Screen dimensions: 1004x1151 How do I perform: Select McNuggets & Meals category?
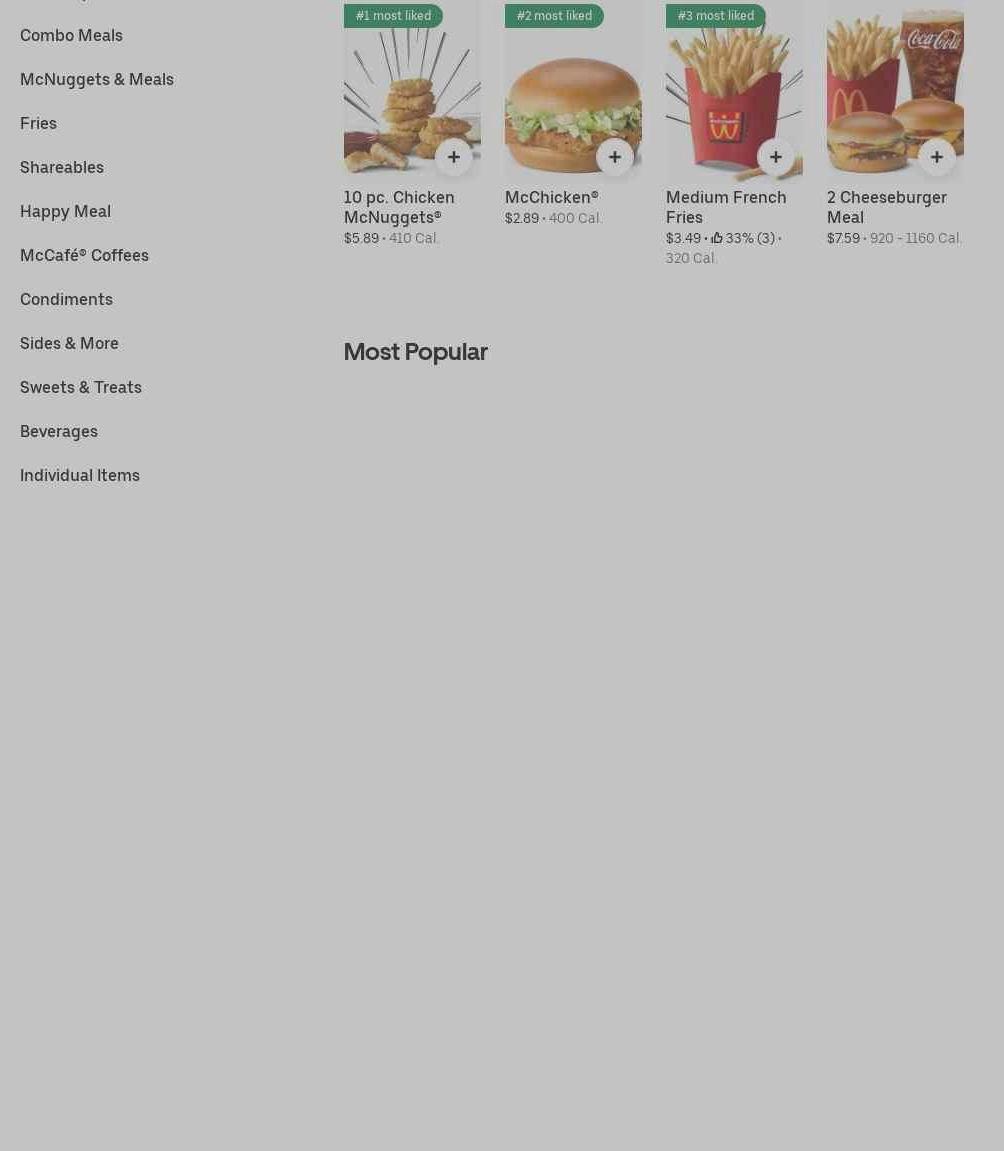(97, 79)
